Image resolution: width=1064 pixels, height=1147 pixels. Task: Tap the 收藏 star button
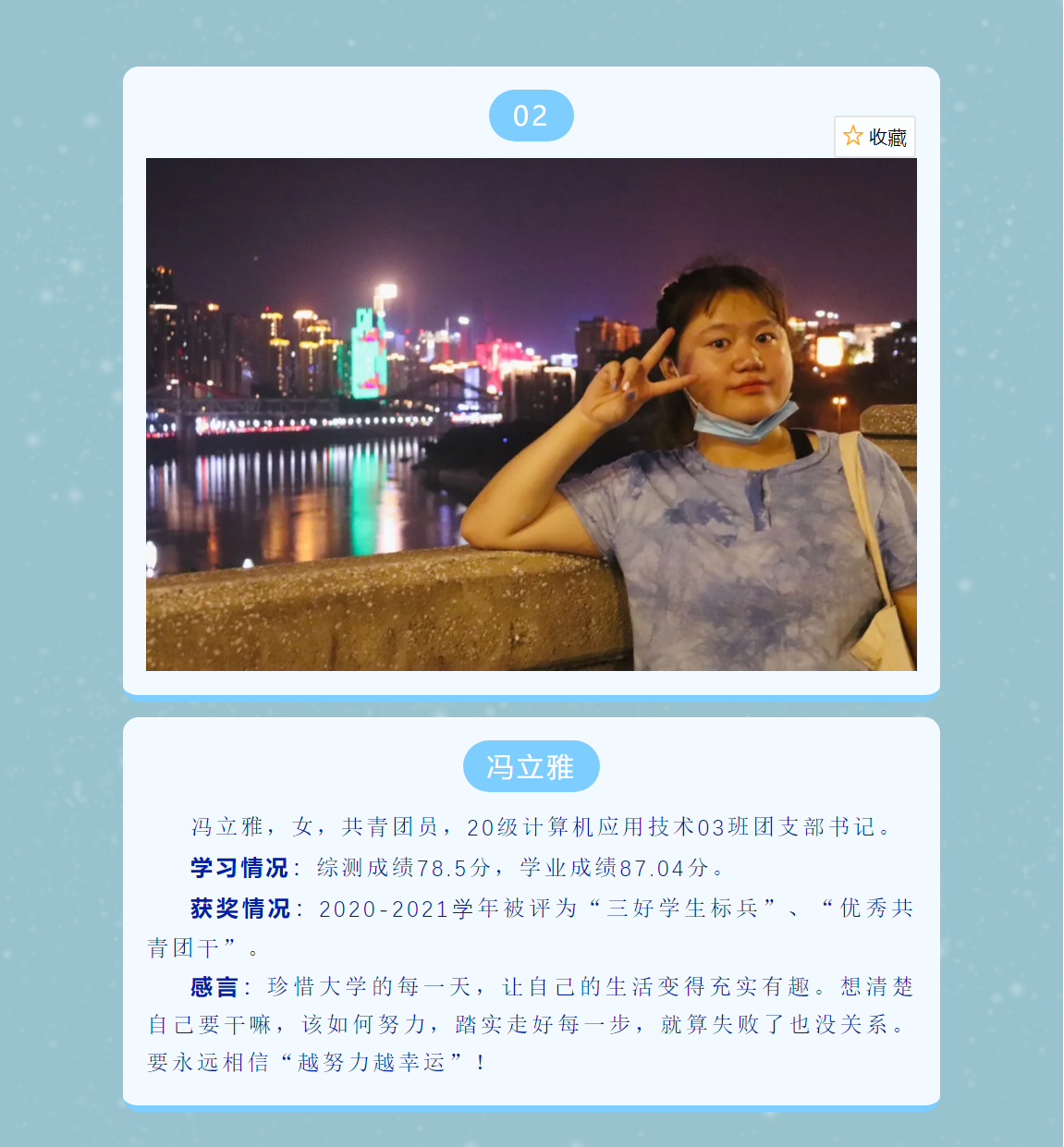pos(874,137)
